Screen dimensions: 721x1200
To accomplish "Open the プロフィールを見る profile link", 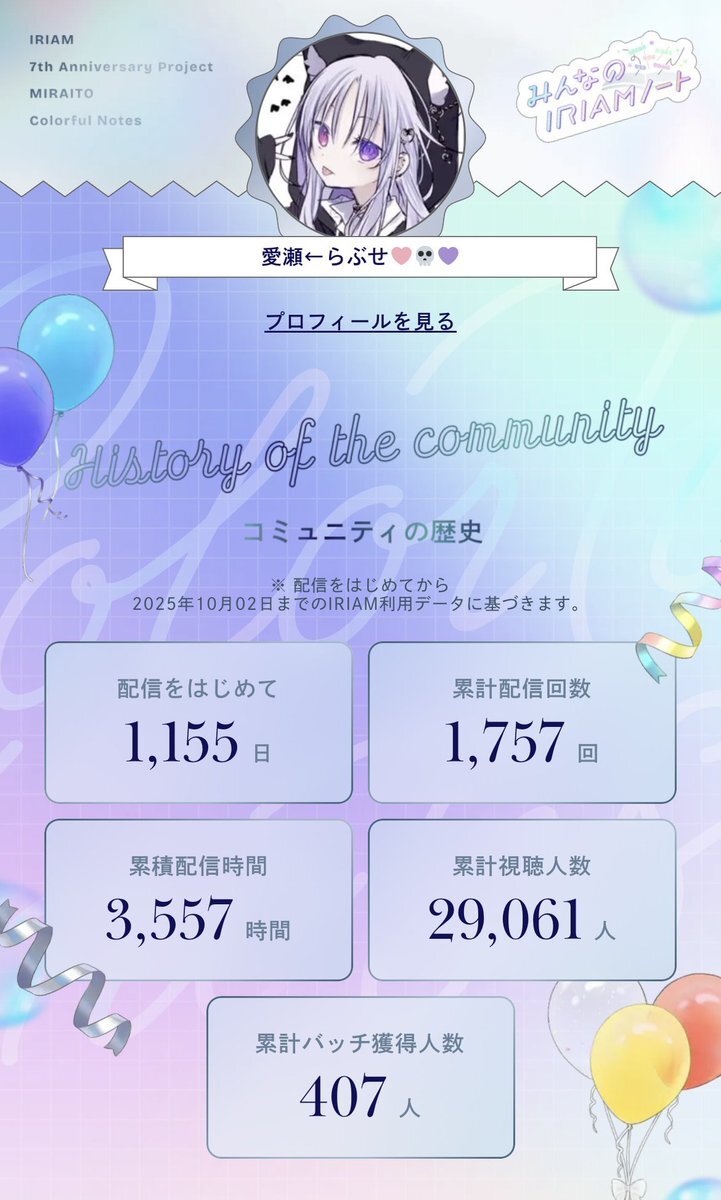I will (x=360, y=322).
